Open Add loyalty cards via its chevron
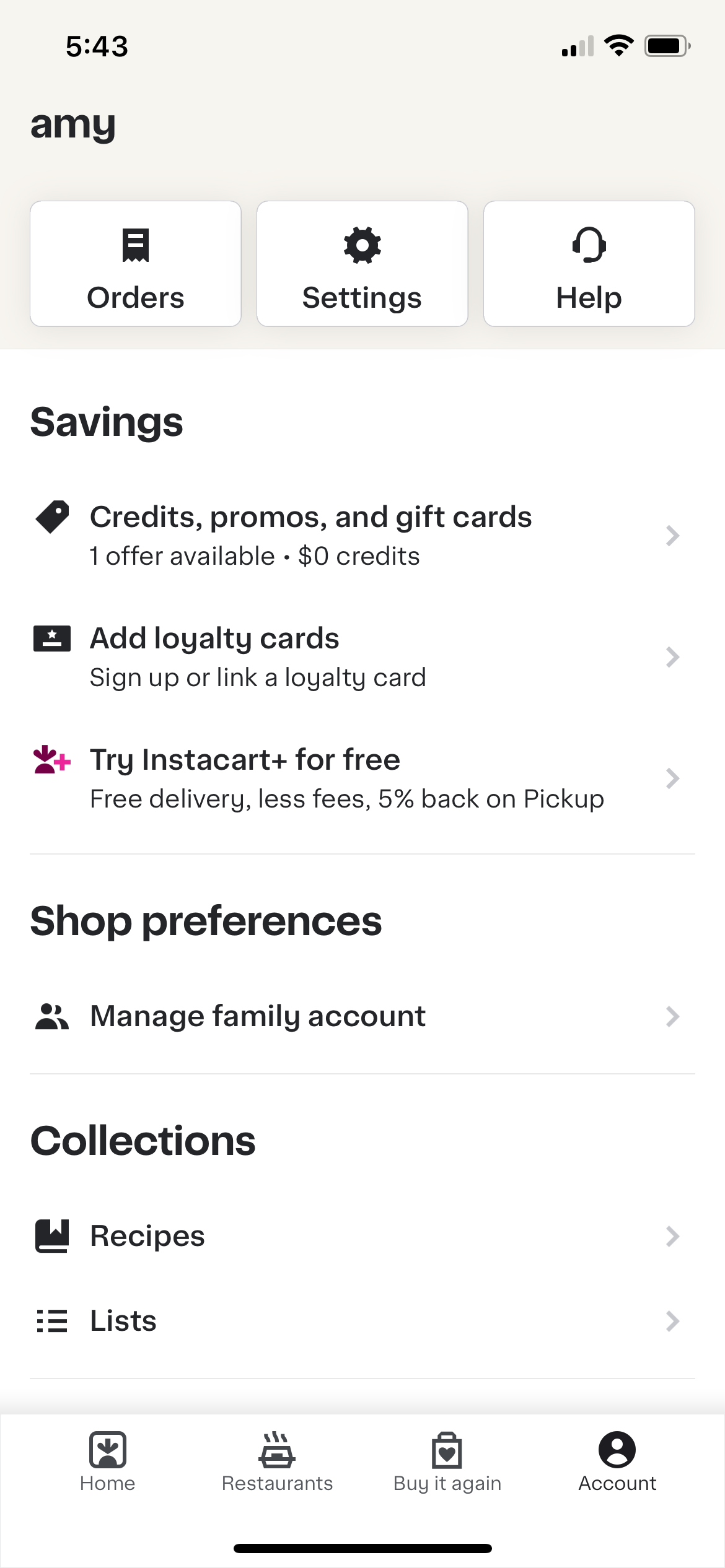 [x=673, y=656]
